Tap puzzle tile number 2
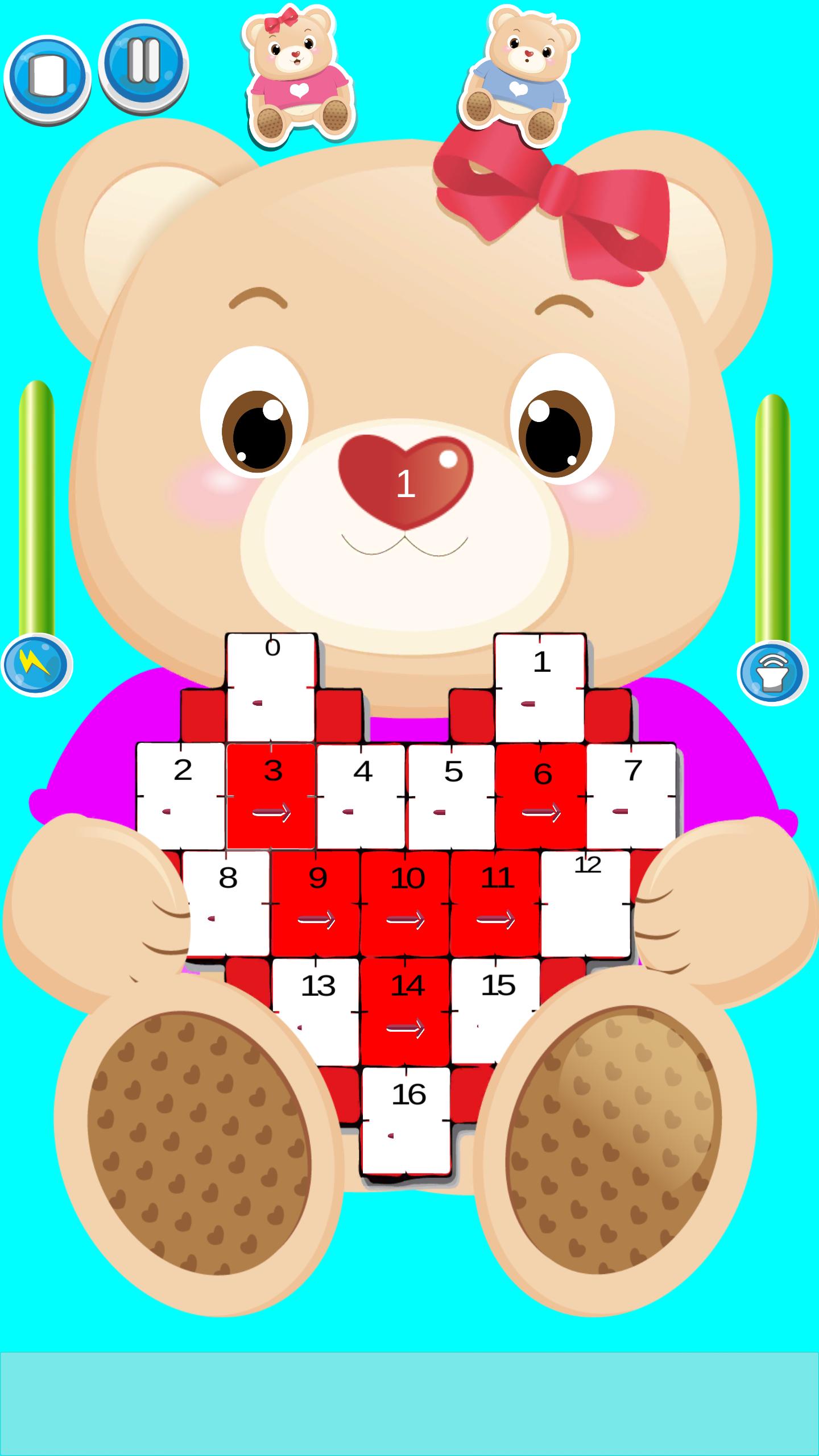The width and height of the screenshot is (819, 1456). click(x=181, y=795)
